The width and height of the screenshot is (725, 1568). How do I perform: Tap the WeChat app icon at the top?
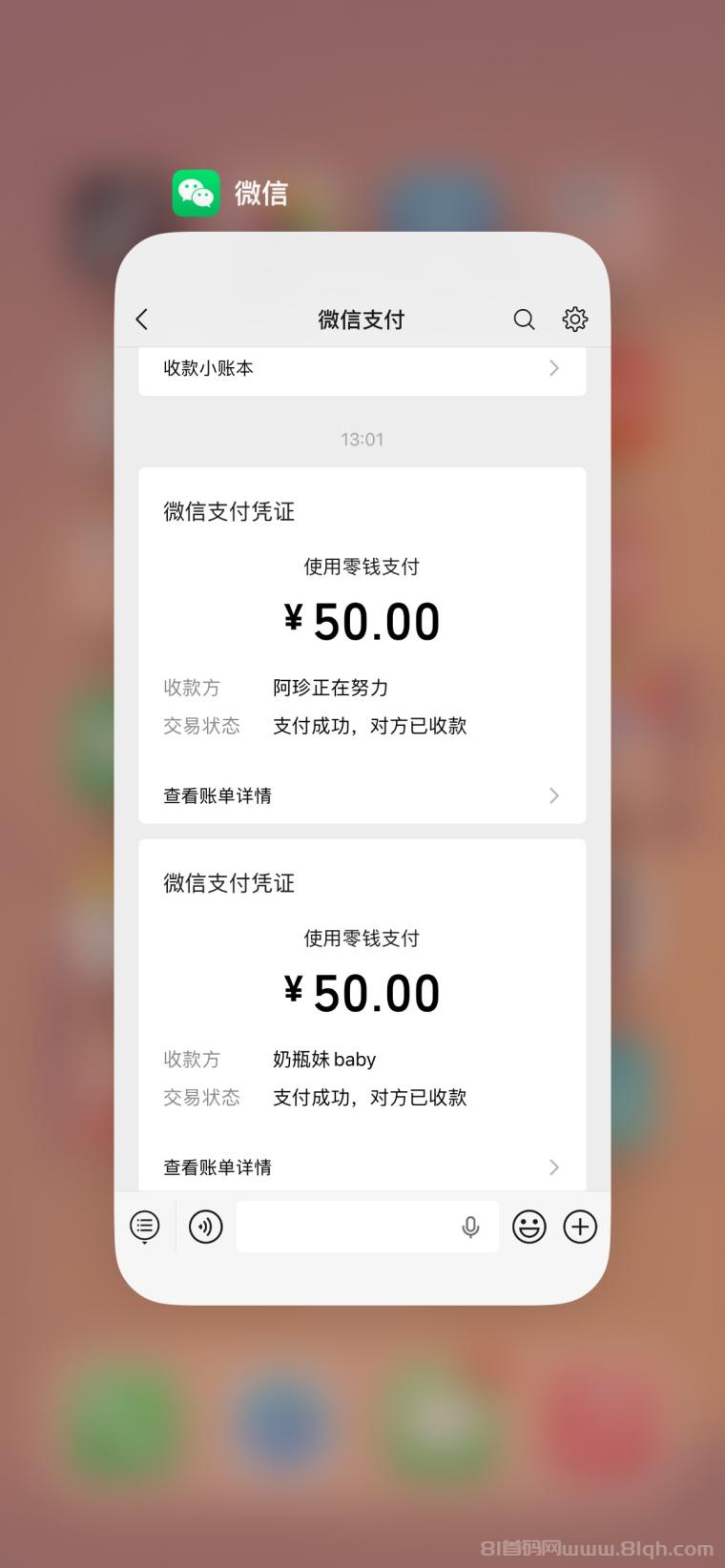click(196, 193)
